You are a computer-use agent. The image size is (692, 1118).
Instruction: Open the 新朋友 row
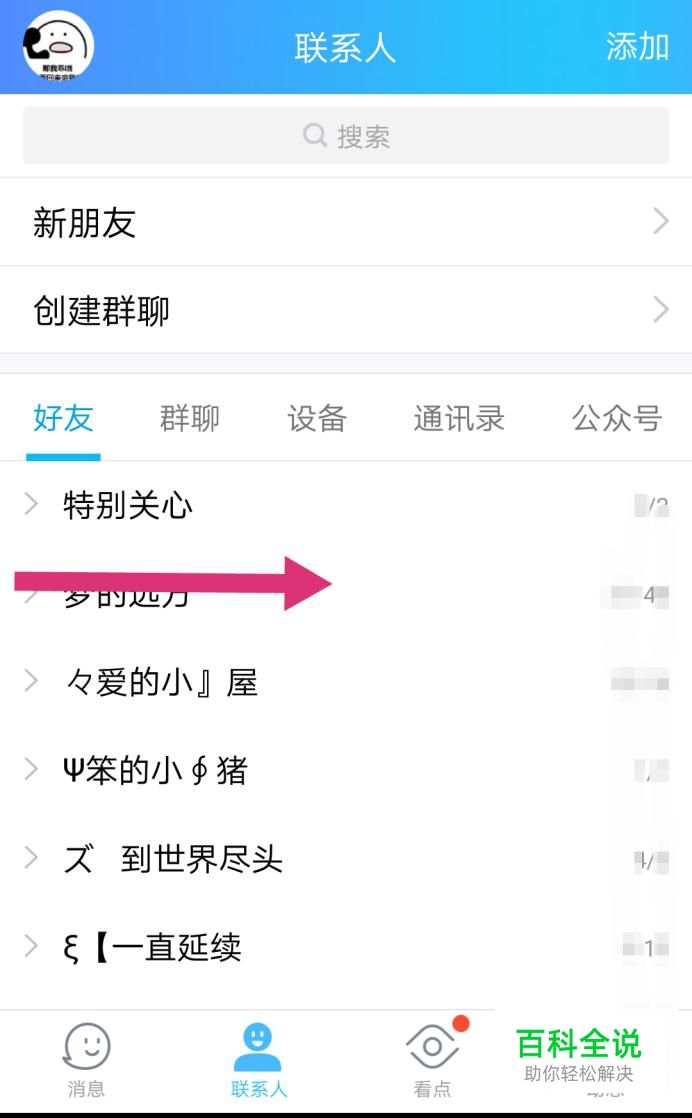(x=346, y=222)
